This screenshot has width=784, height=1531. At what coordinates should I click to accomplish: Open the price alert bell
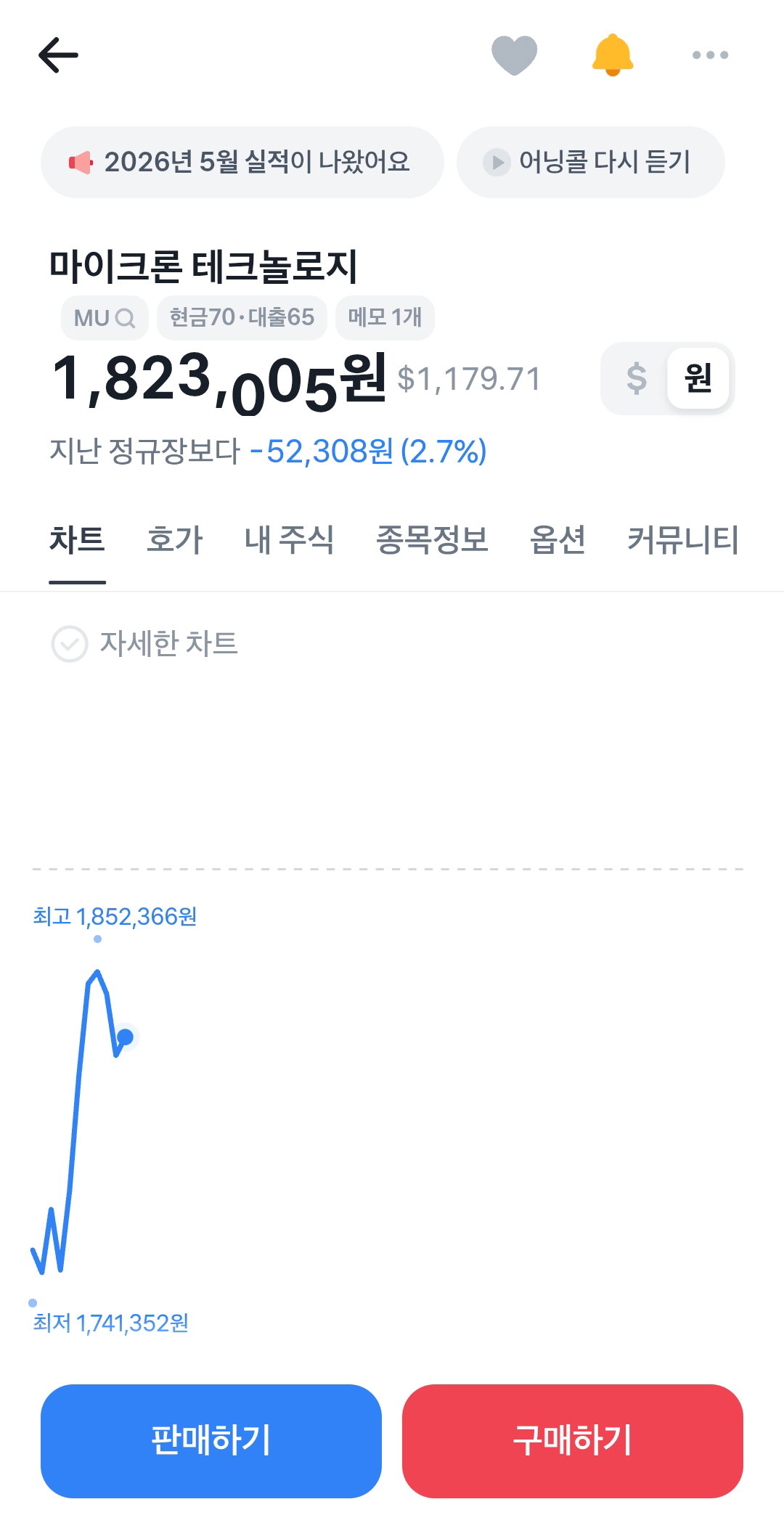[613, 55]
